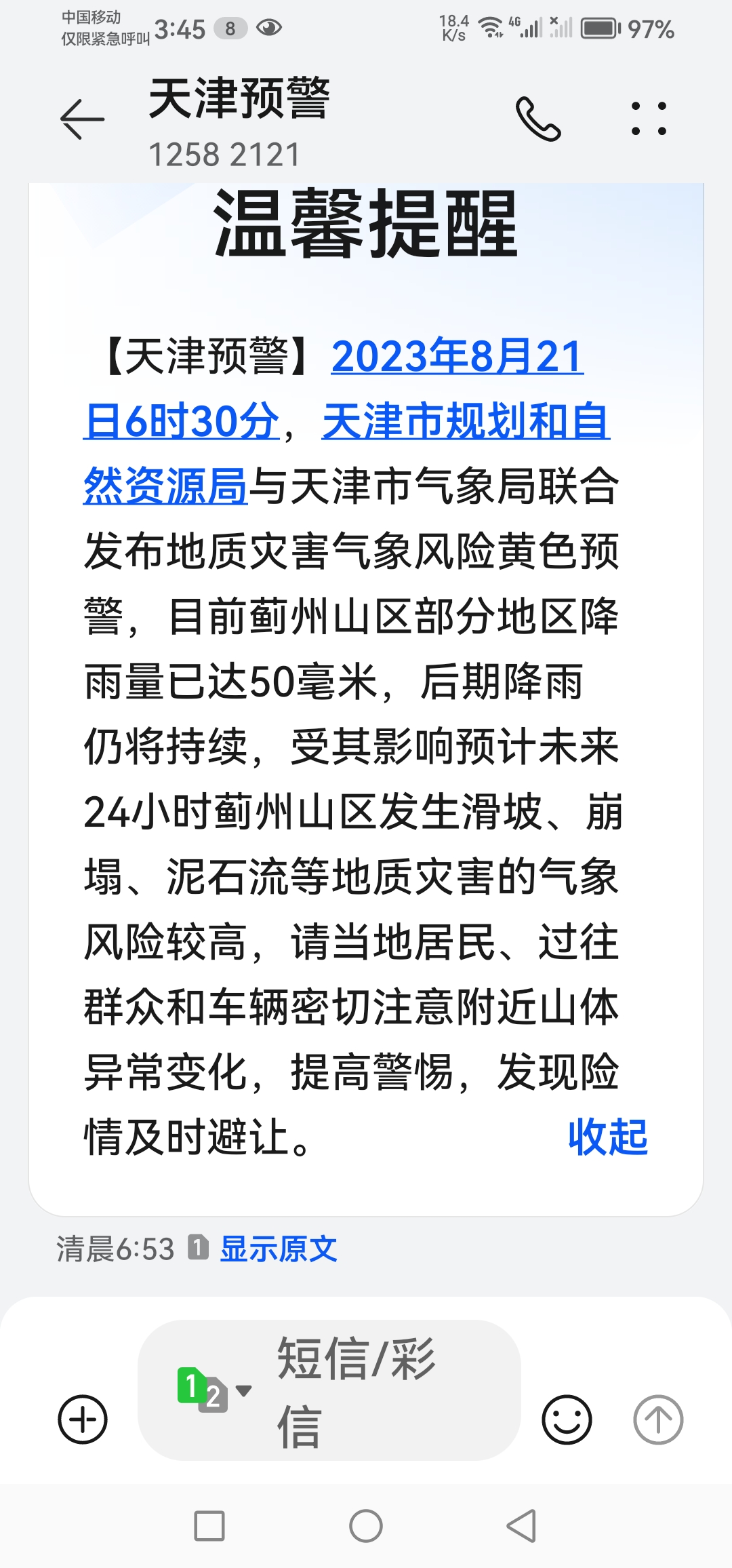
Task: Send the message with the arrow button
Action: (x=657, y=1419)
